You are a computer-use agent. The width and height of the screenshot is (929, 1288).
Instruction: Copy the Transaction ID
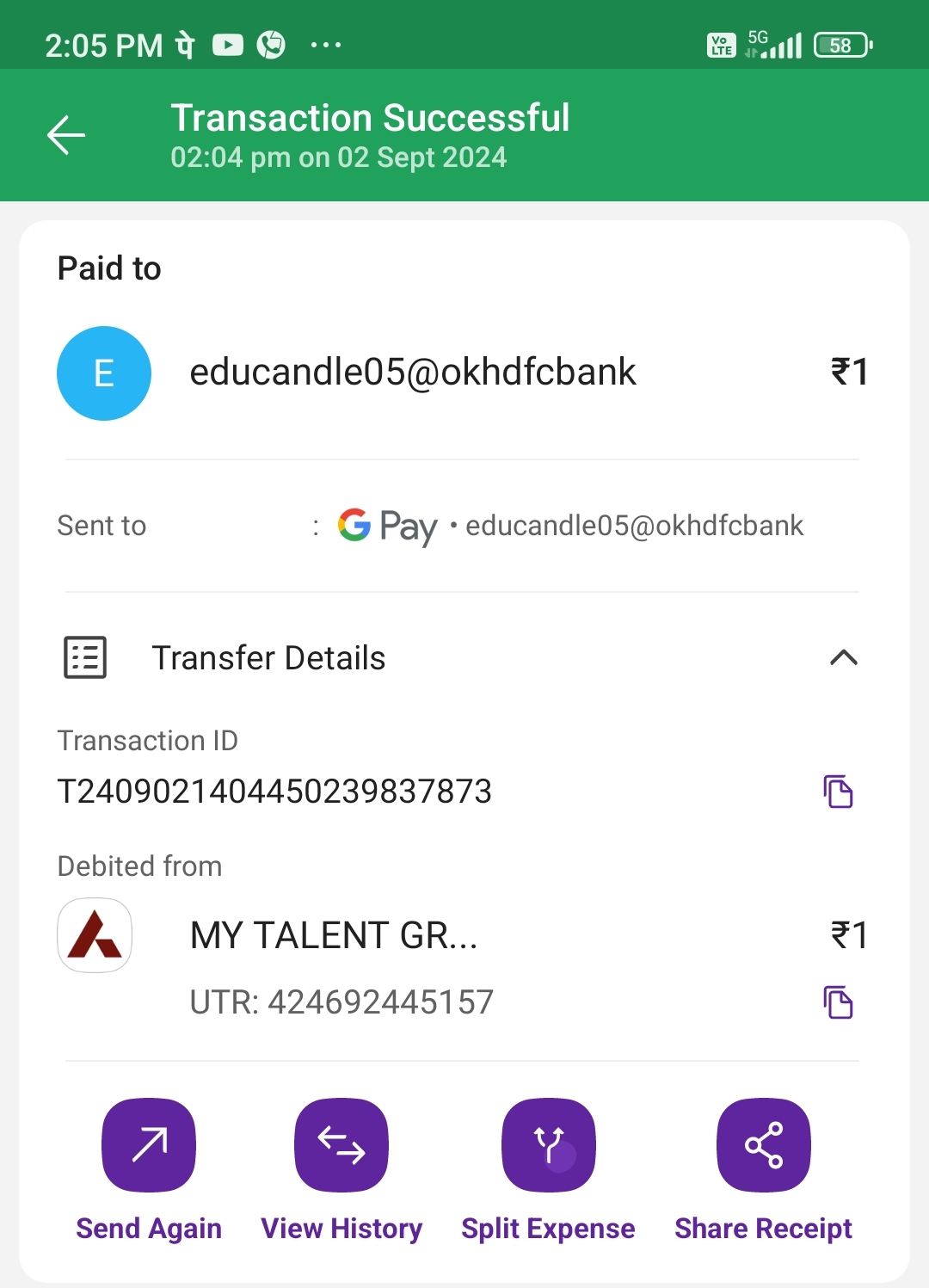pos(838,792)
